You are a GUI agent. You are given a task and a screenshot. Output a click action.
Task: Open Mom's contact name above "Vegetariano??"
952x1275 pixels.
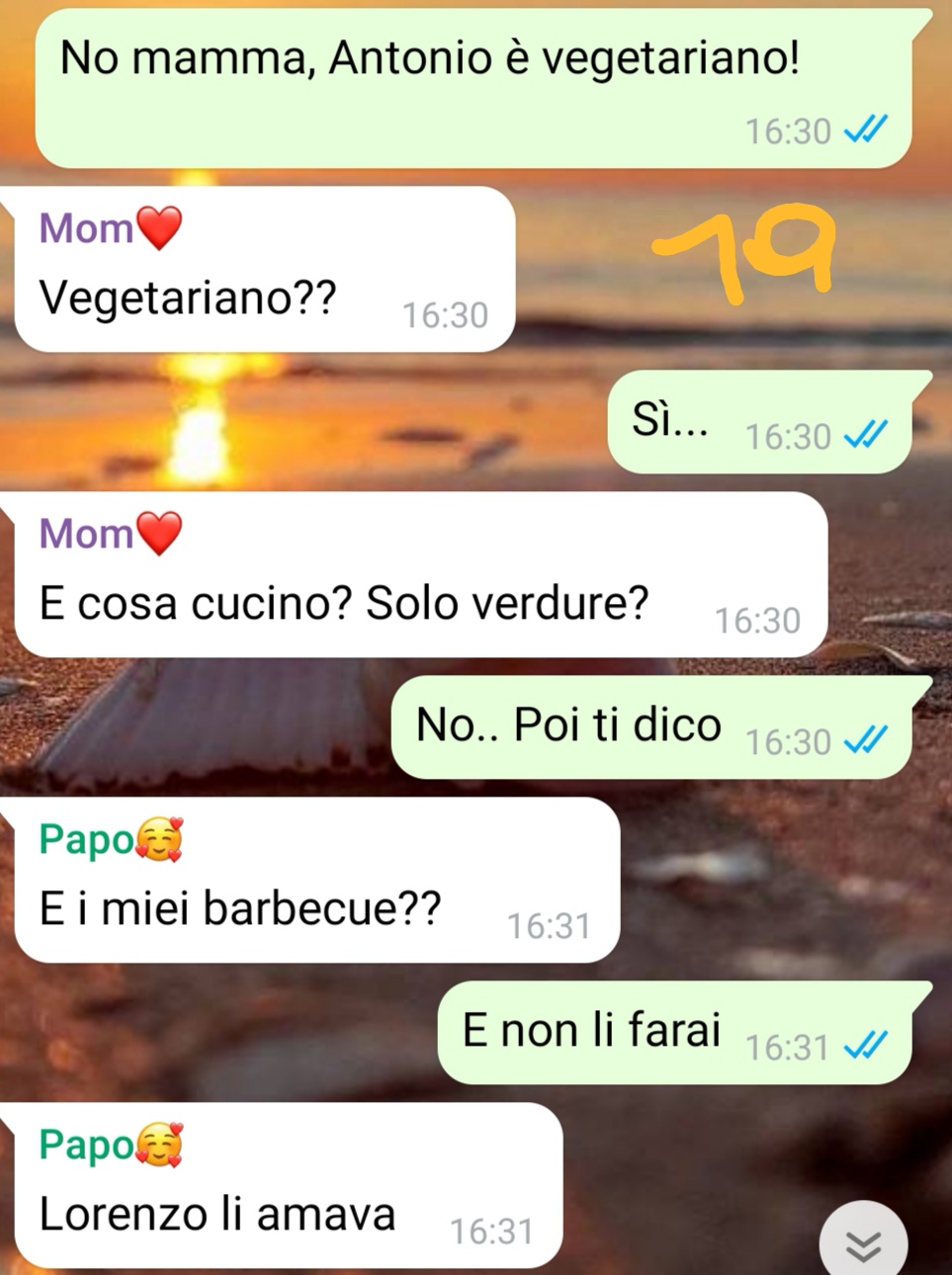point(87,228)
